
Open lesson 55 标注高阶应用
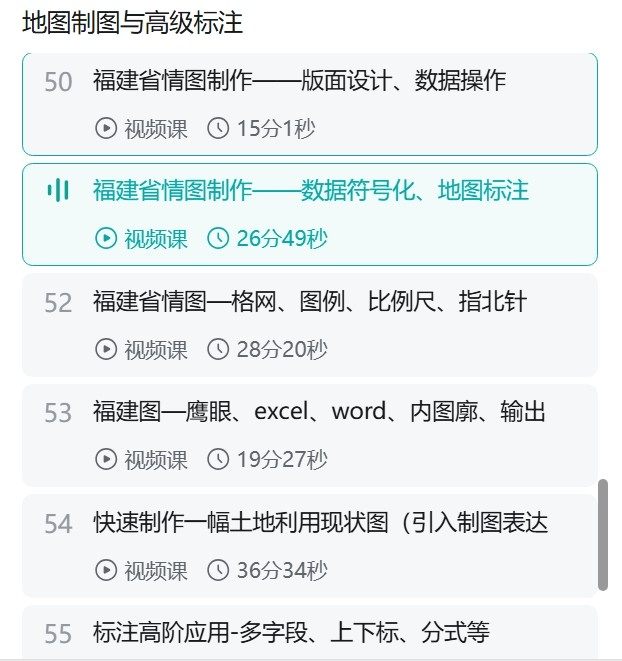291,633
